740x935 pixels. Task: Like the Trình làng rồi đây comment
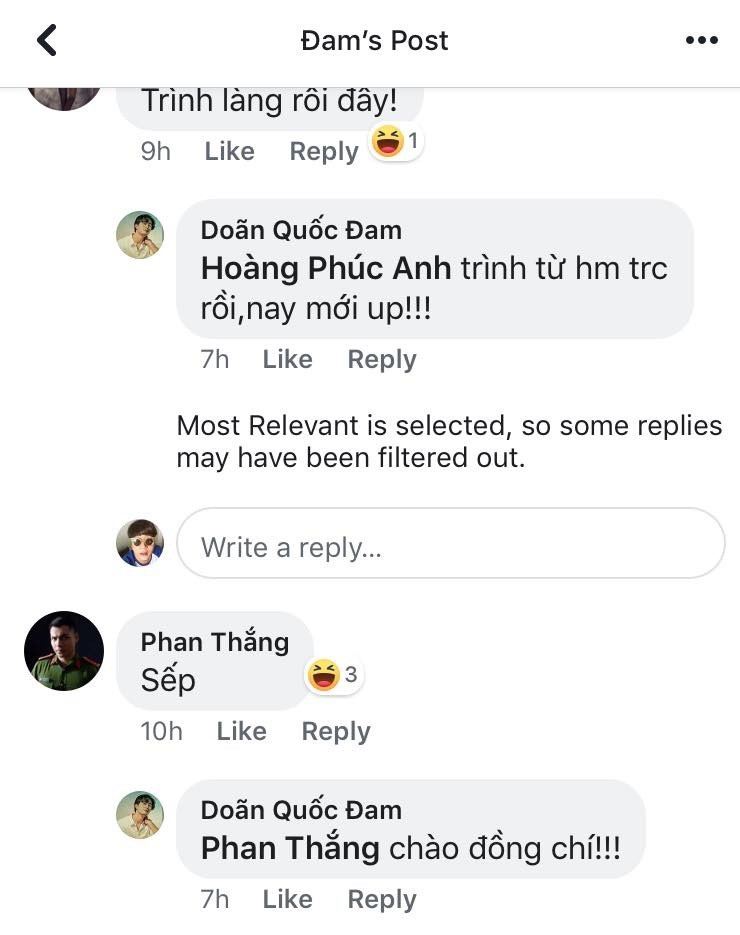tap(229, 151)
